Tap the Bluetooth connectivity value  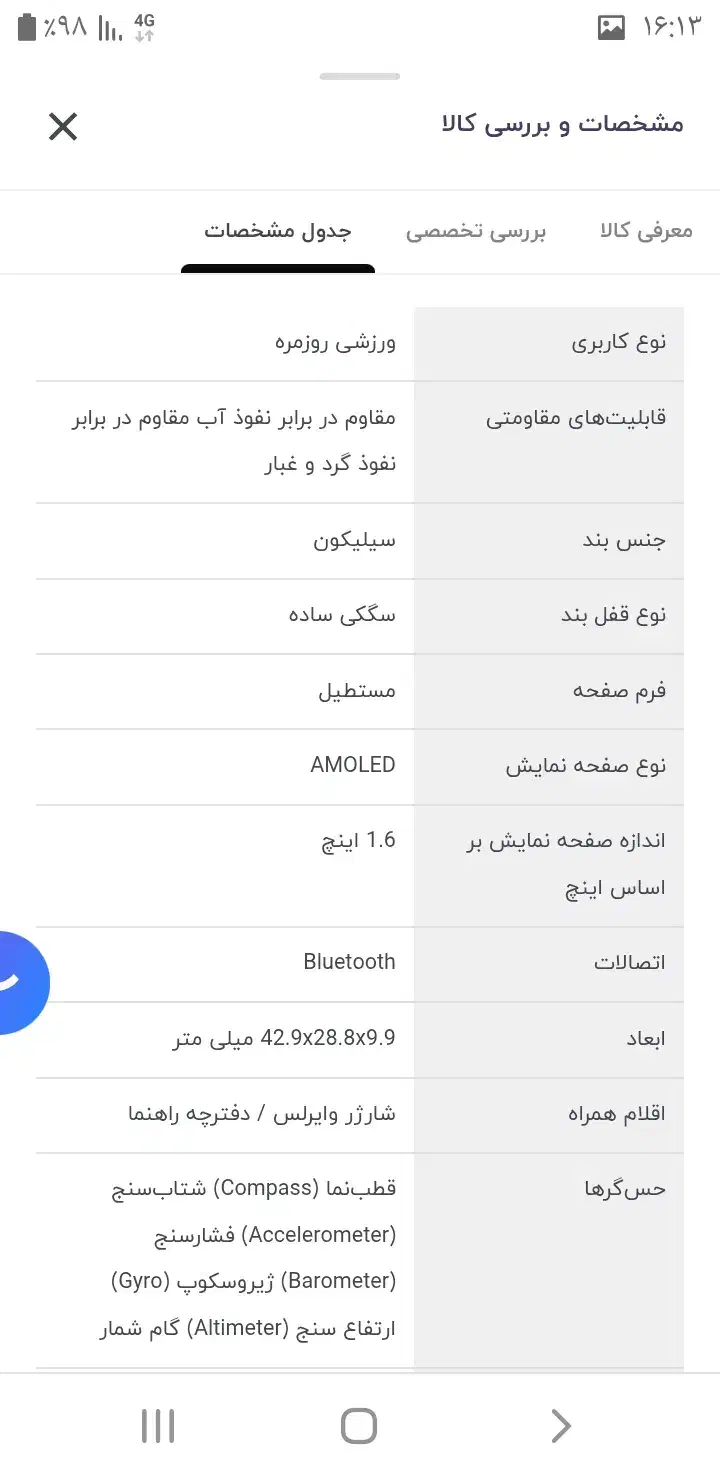[350, 962]
